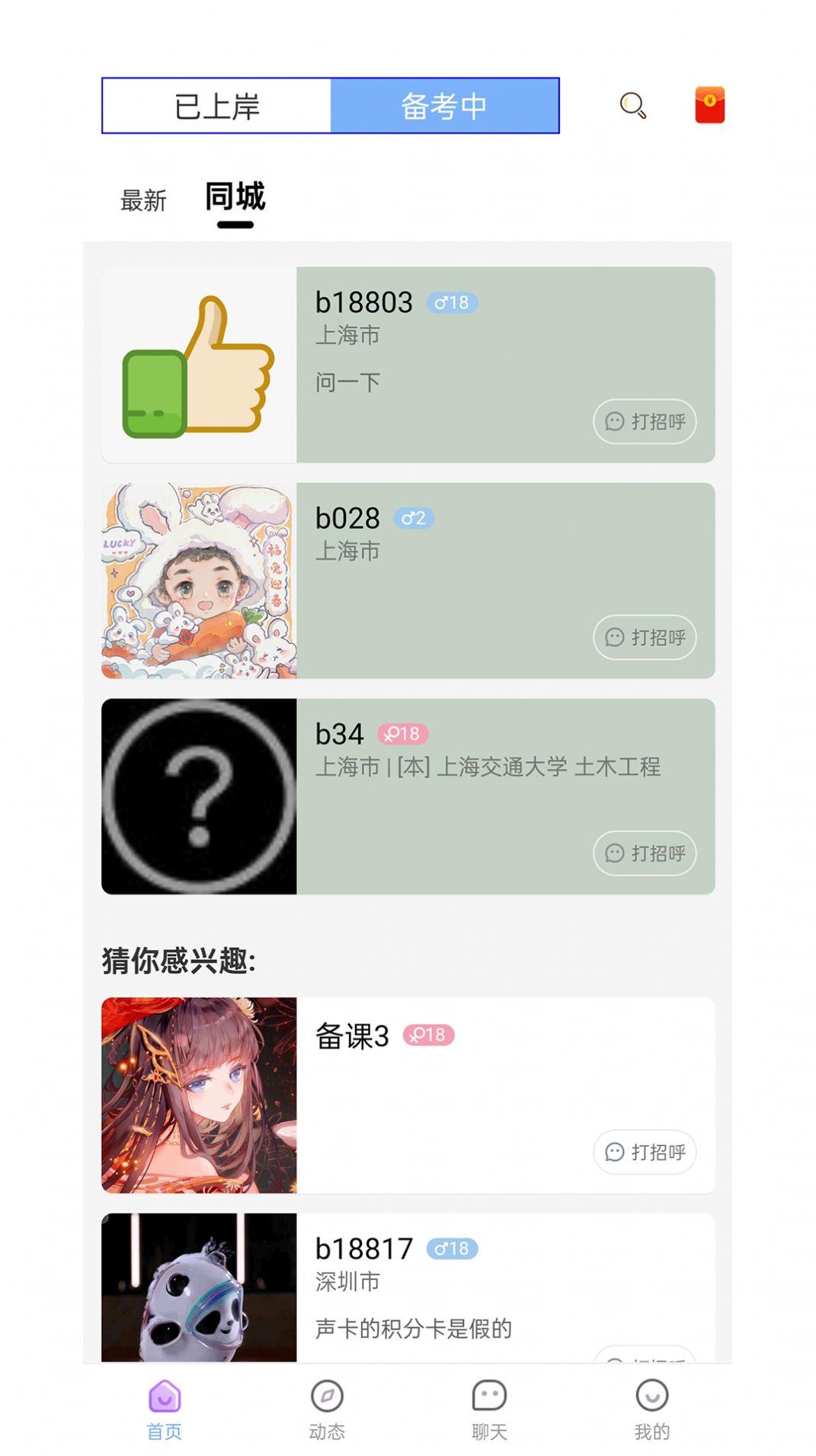The height and width of the screenshot is (1456, 816).
Task: Tap the male 18 badge beside b18817
Action: [x=451, y=1248]
